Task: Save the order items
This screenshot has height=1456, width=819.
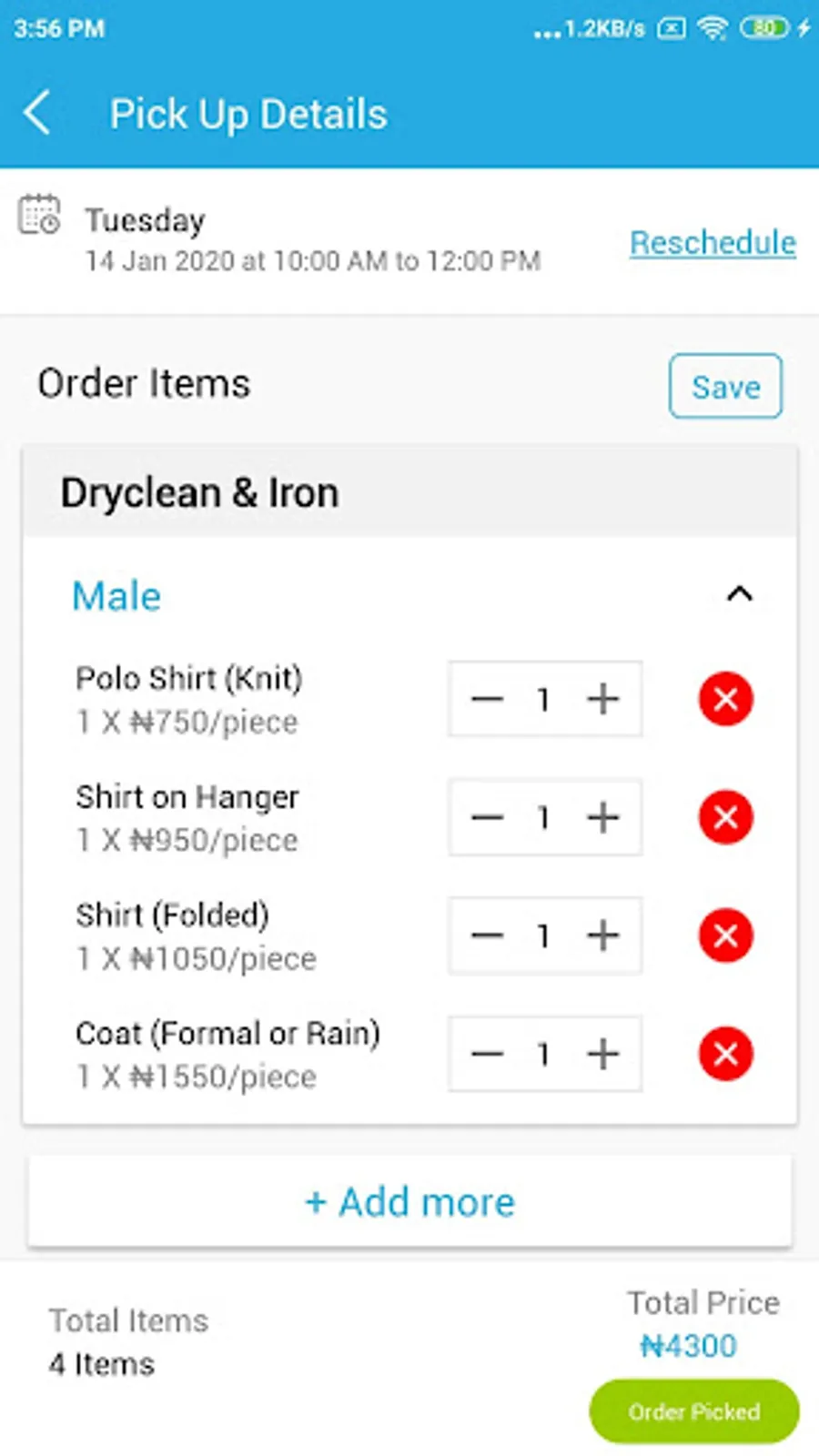Action: 725,387
